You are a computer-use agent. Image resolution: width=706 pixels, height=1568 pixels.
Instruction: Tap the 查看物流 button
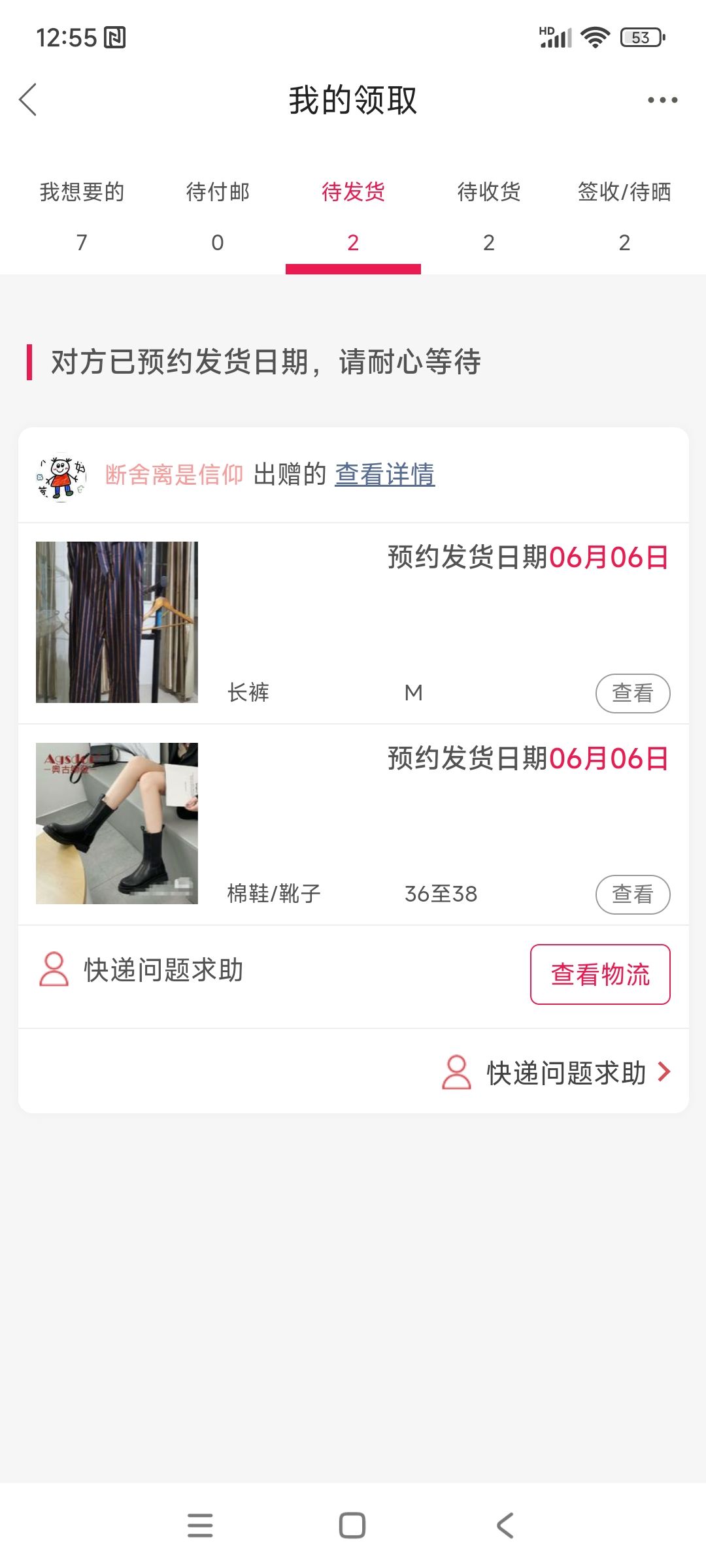[600, 974]
